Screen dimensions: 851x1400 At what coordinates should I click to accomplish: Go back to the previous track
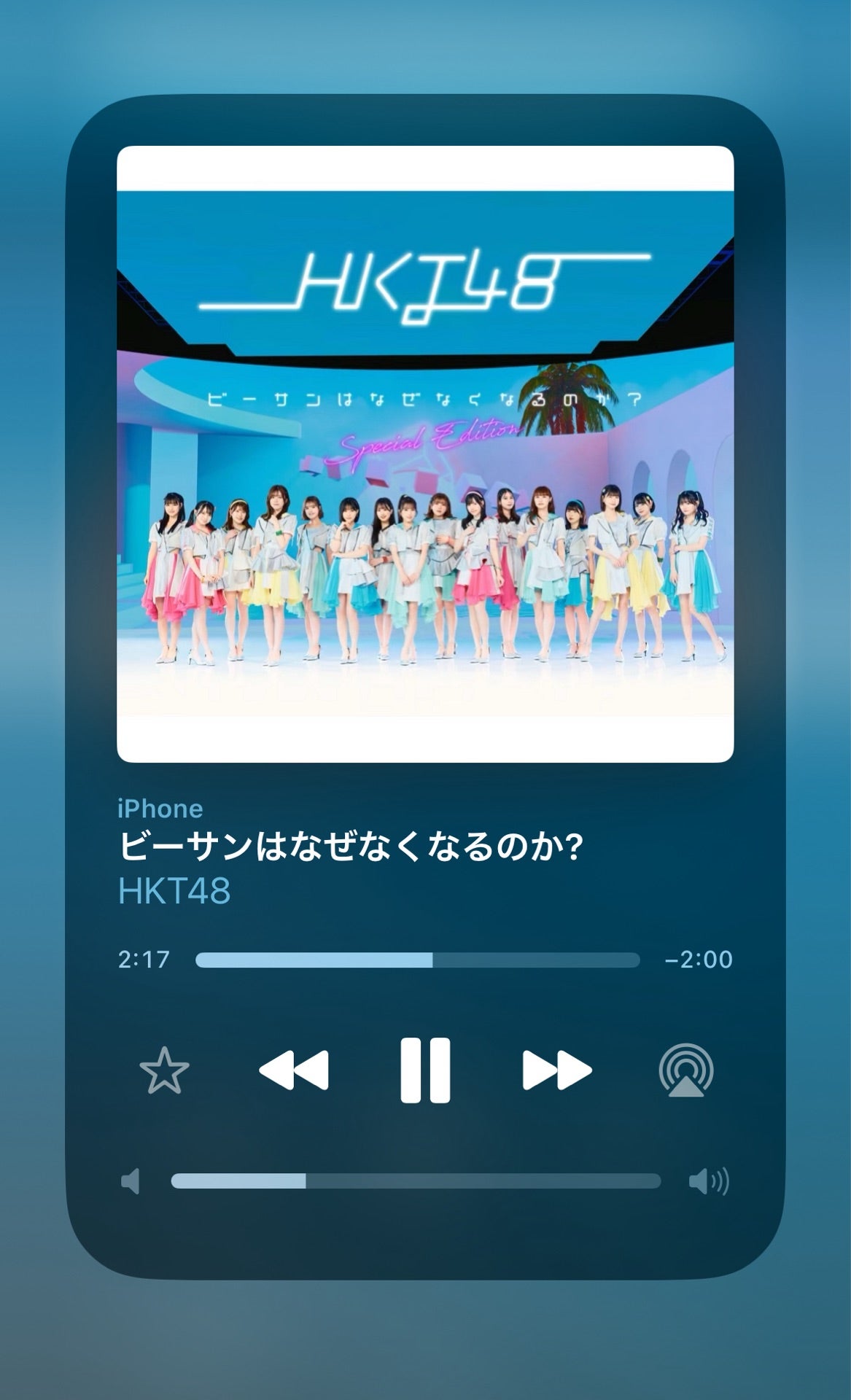tap(294, 1070)
